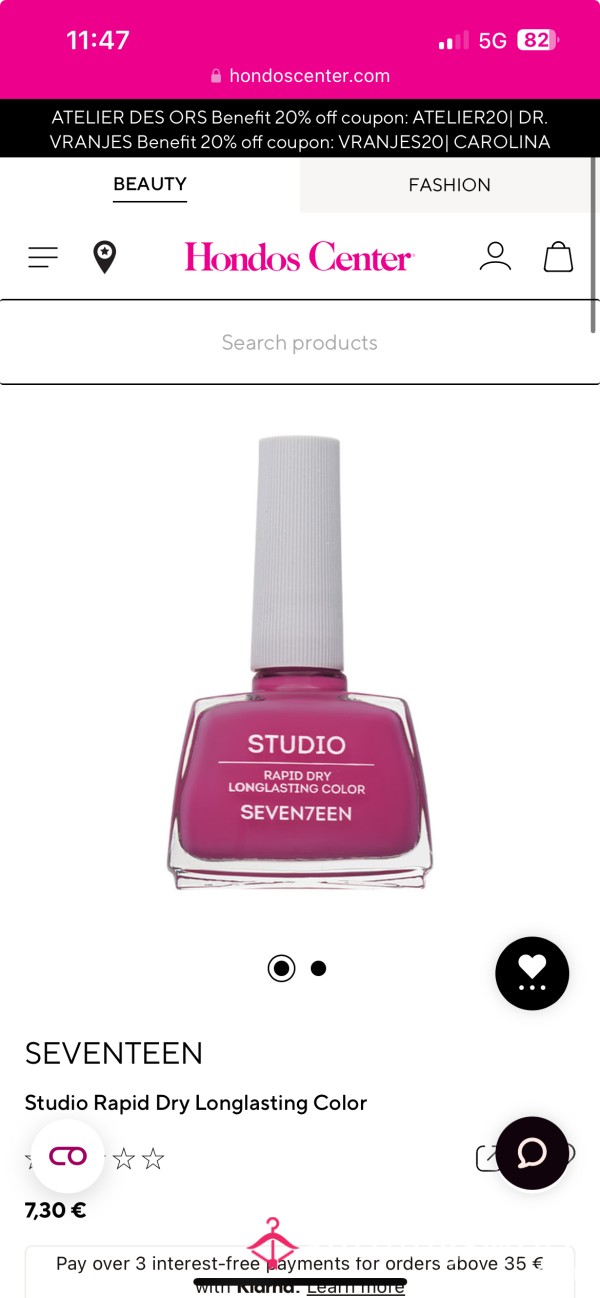
Task: Open the live chat bubble
Action: pyautogui.click(x=532, y=1153)
